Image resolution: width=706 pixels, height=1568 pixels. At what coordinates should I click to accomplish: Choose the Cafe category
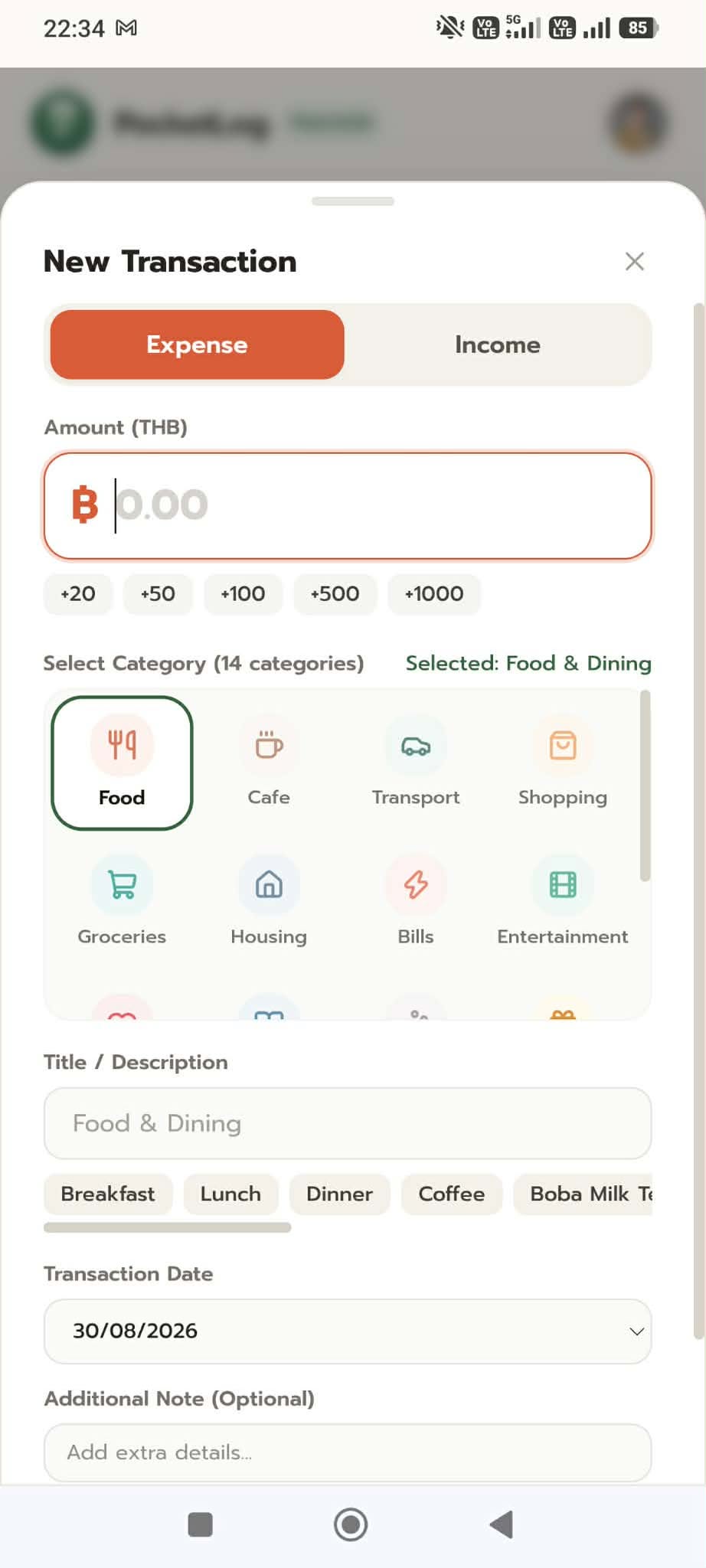click(269, 763)
